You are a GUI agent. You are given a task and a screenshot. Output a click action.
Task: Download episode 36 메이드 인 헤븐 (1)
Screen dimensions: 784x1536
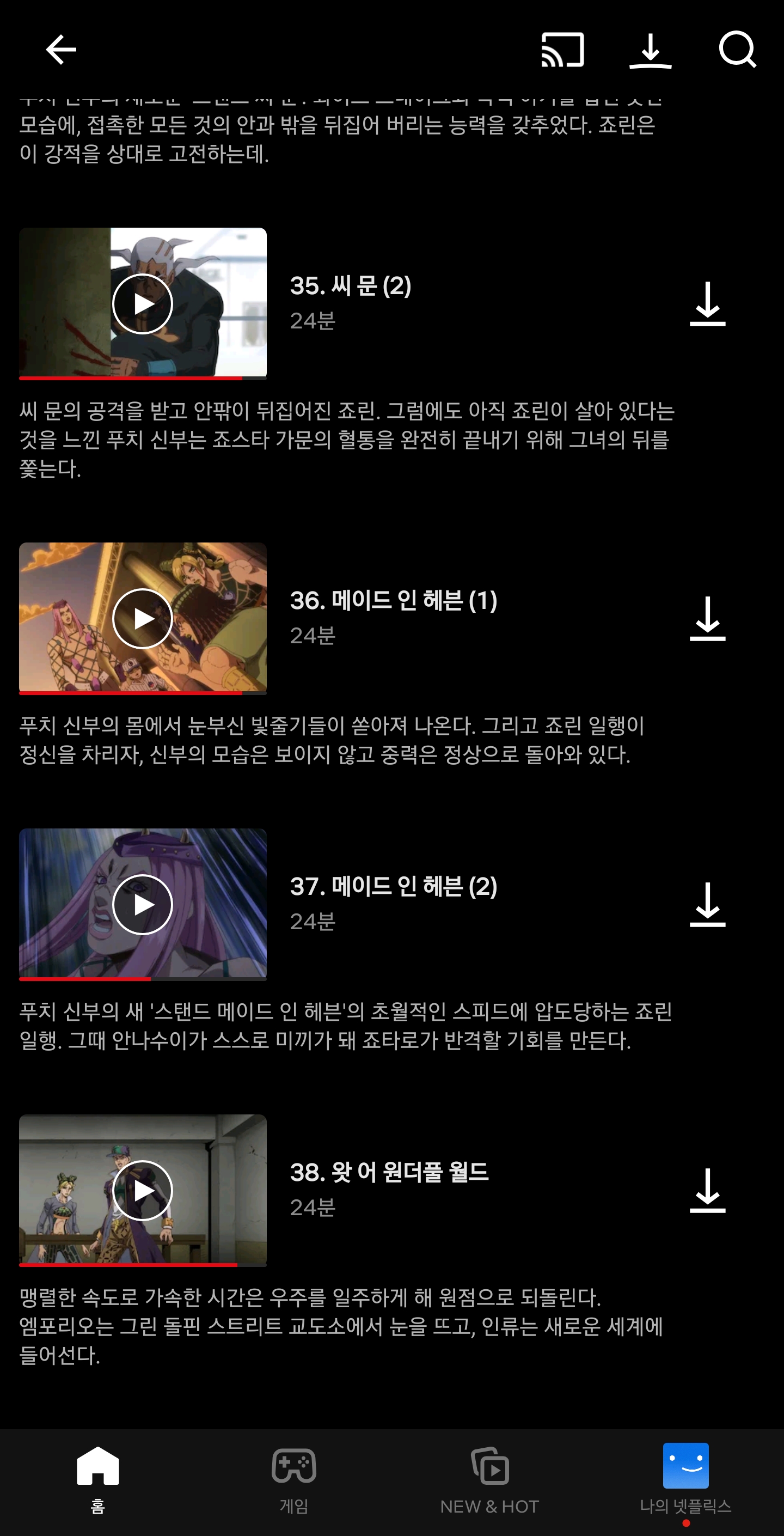707,619
